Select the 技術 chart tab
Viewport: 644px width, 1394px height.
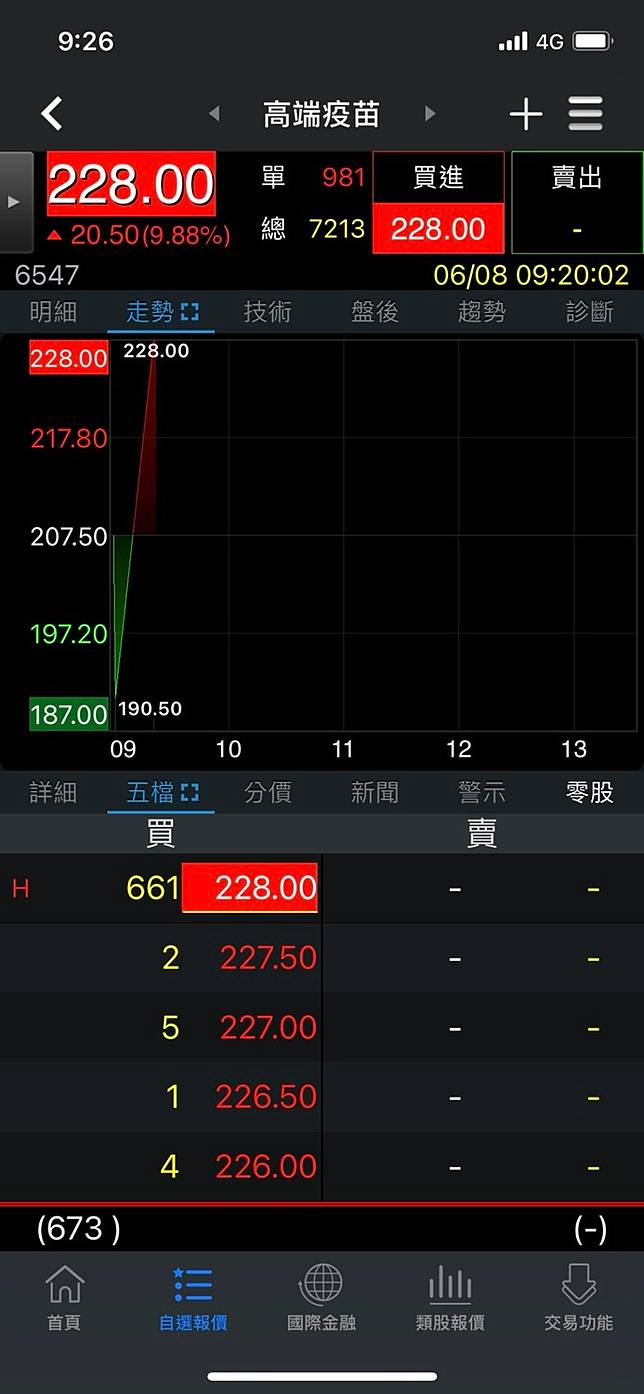268,312
